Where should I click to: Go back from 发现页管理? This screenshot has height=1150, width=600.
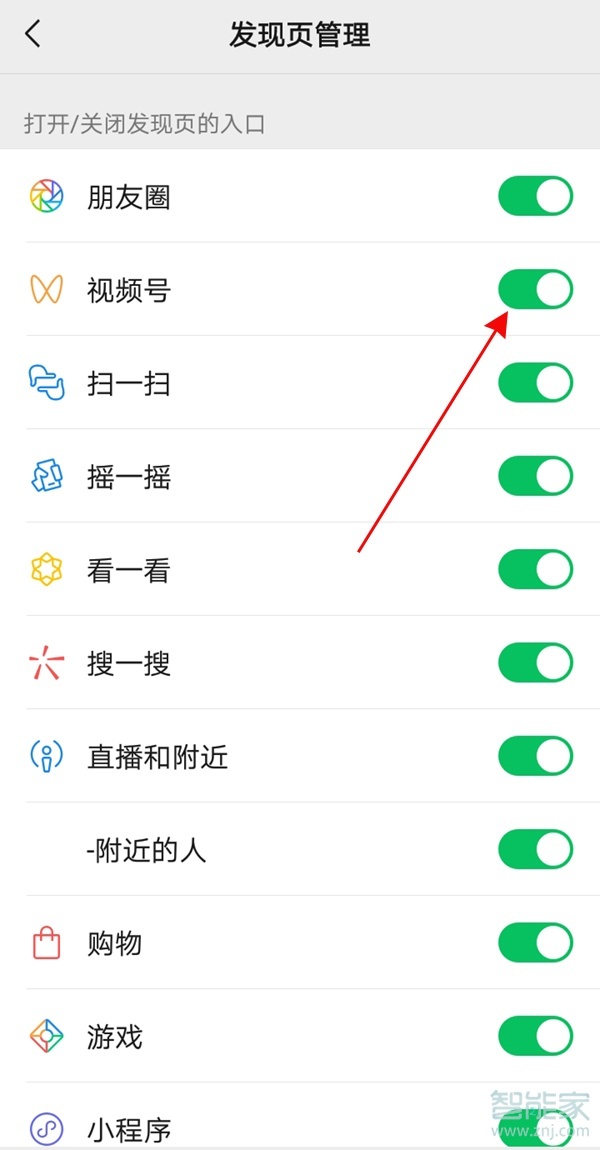(x=33, y=35)
